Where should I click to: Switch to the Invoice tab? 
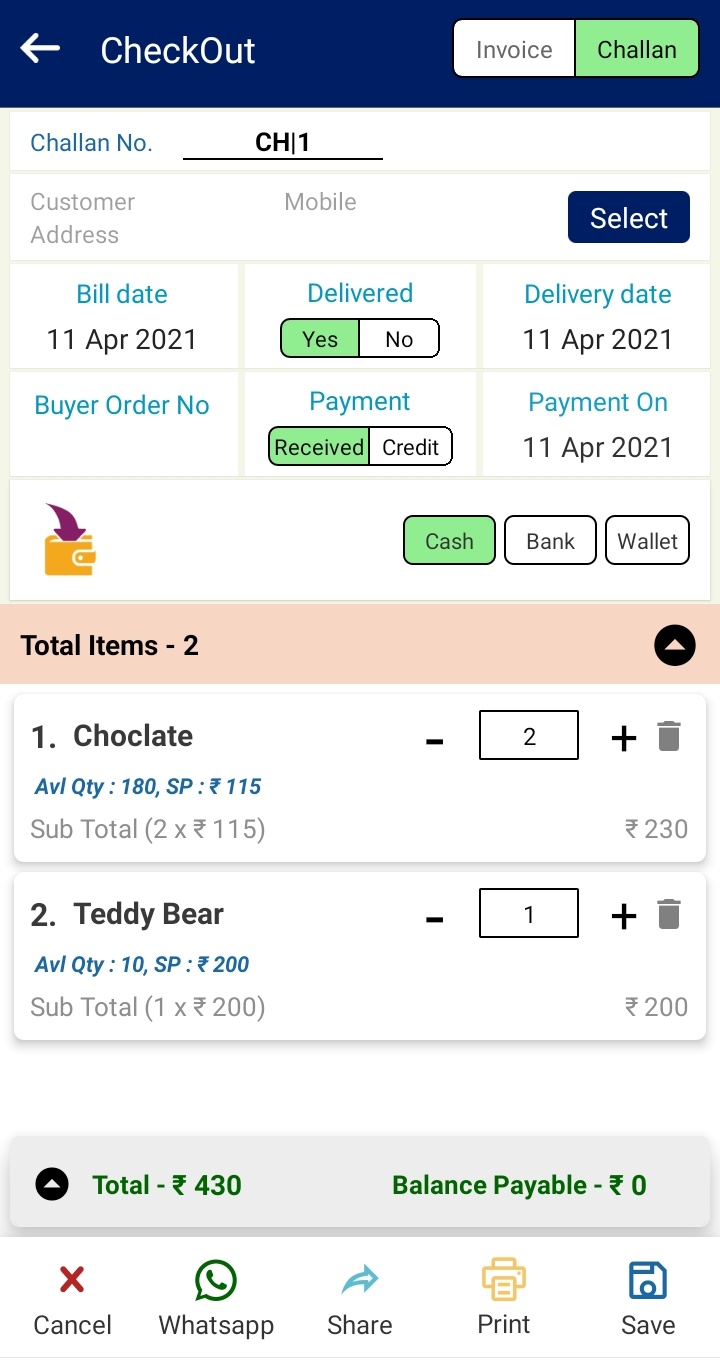pyautogui.click(x=514, y=49)
